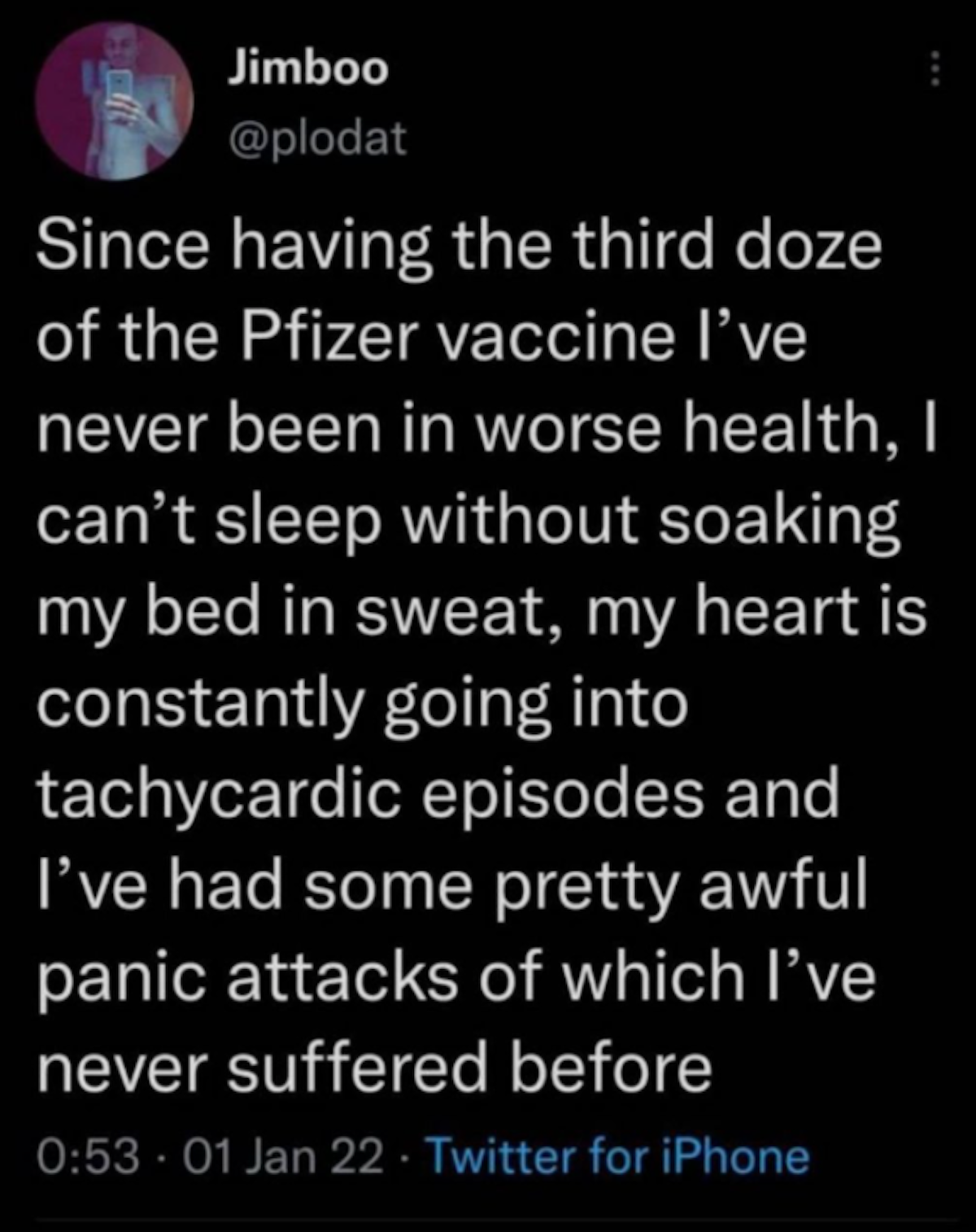The image size is (976, 1232).
Task: Open the tweet's three-dot overflow menu
Action: pos(934,69)
